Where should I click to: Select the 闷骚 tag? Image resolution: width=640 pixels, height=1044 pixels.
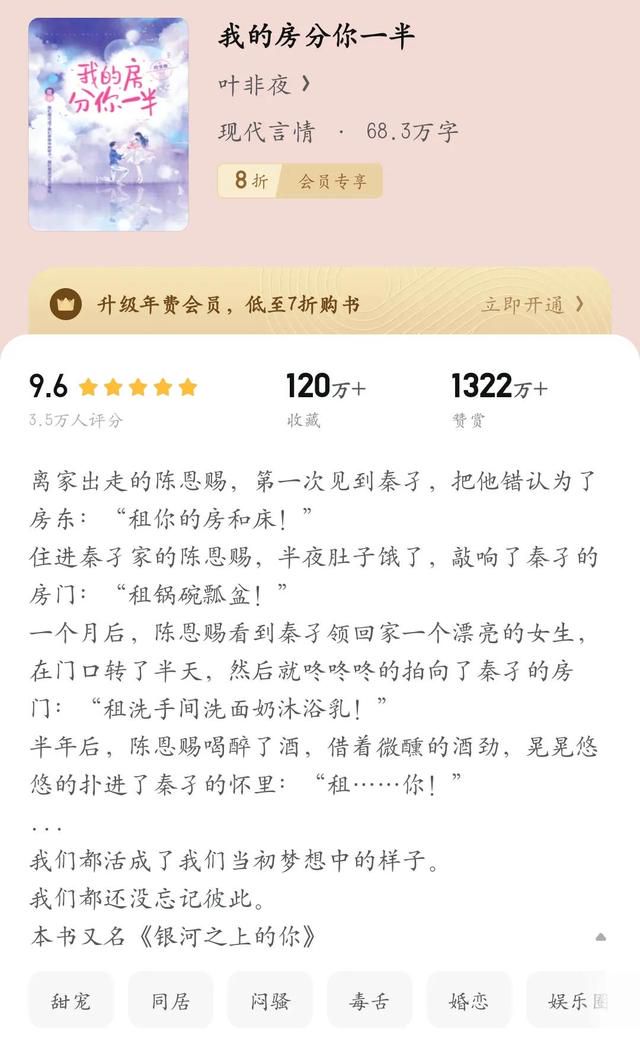[270, 999]
